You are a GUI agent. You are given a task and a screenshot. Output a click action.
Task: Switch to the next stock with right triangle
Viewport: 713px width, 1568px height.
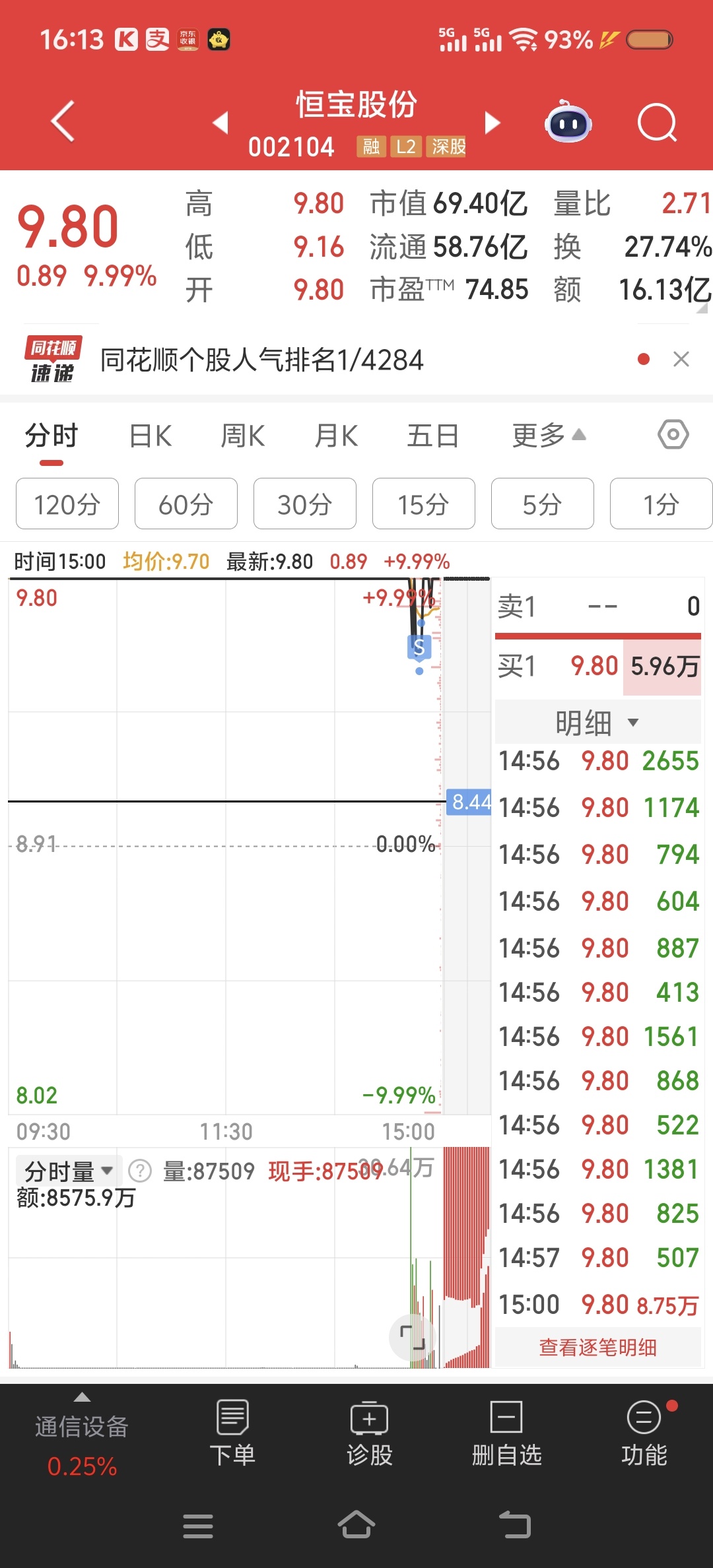tap(492, 123)
